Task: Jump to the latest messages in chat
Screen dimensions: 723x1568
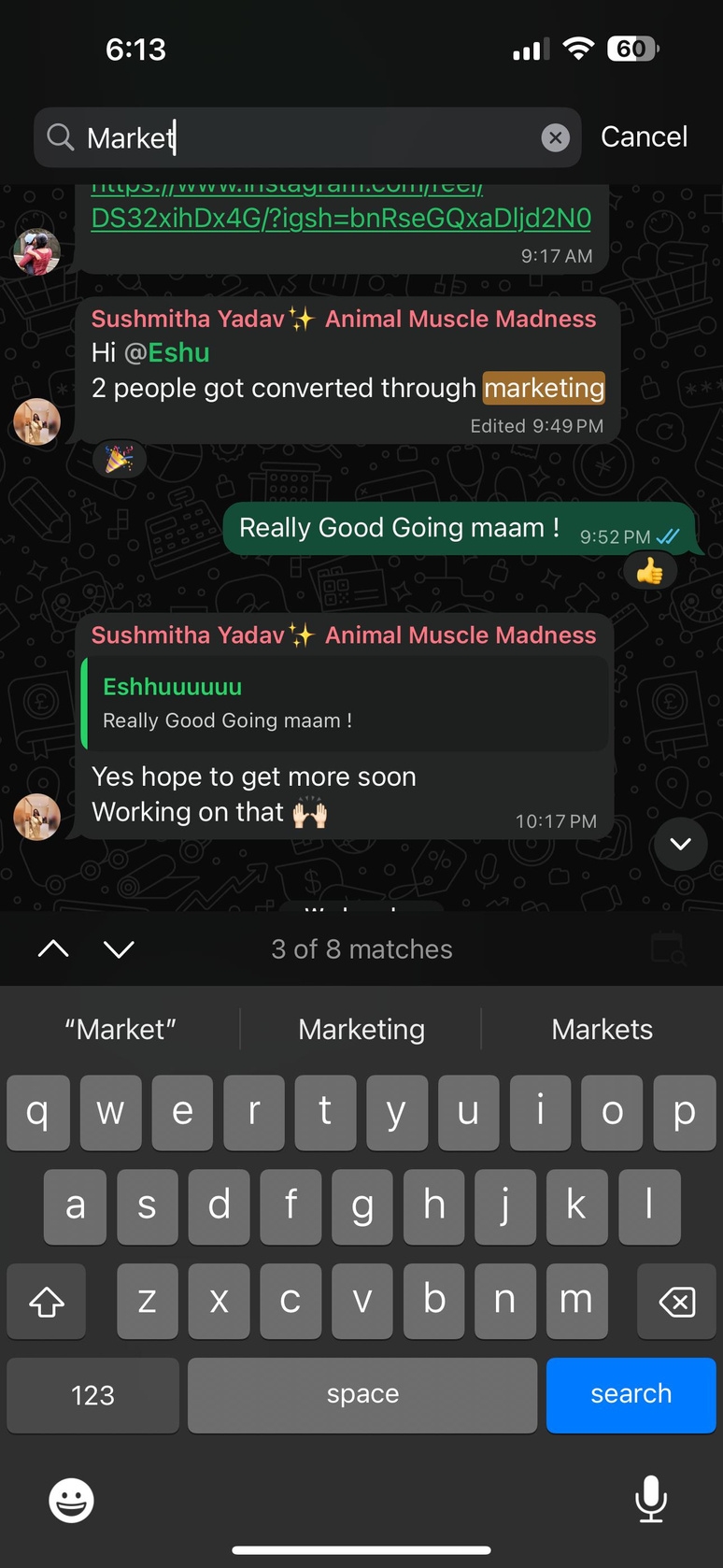Action: click(x=681, y=844)
